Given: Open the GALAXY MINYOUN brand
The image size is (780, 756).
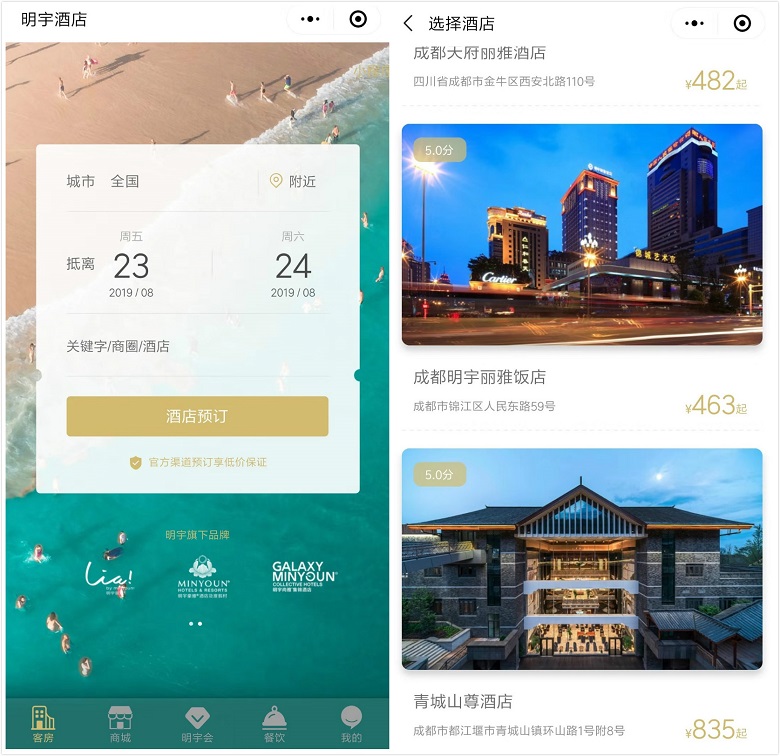Looking at the screenshot, I should click(x=304, y=577).
